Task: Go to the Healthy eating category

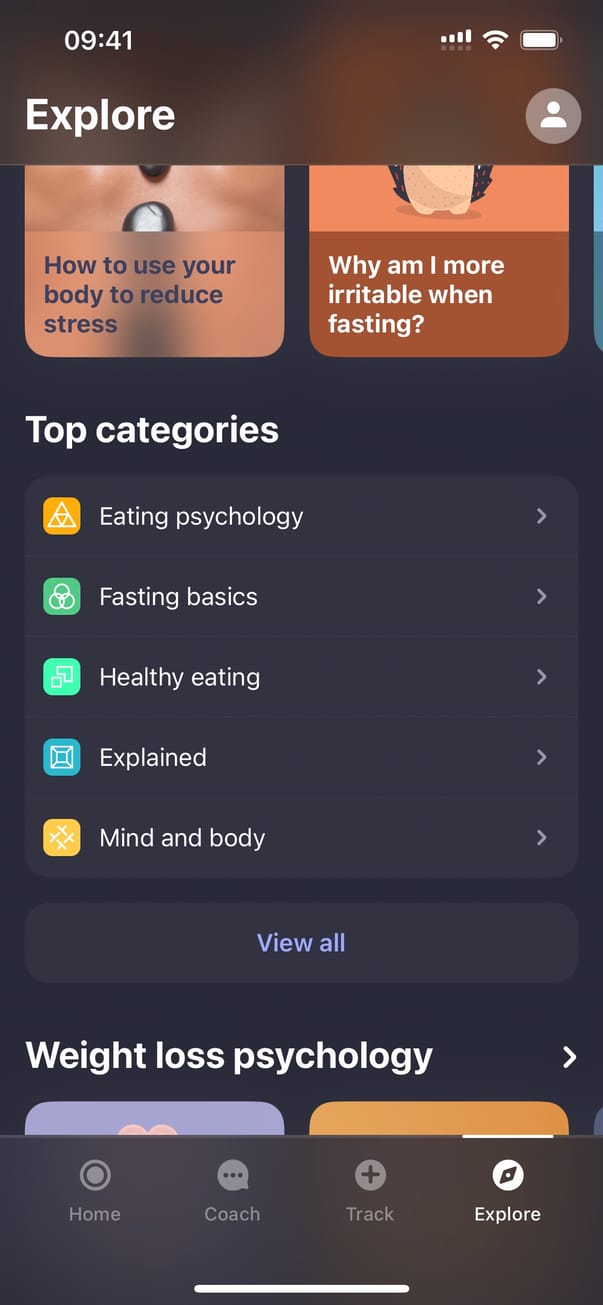Action: point(301,677)
